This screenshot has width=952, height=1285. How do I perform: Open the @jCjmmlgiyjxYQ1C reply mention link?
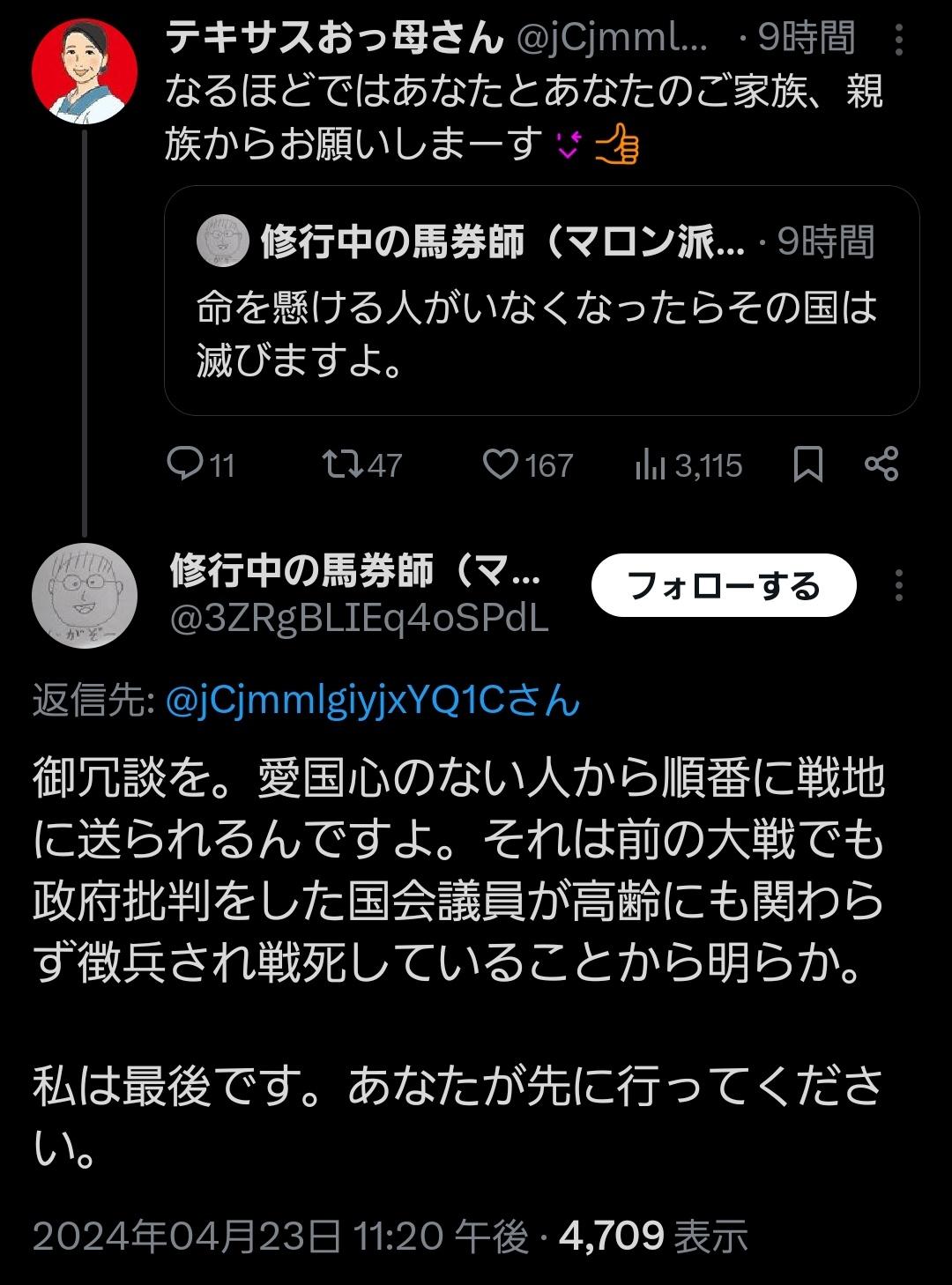coord(372,701)
